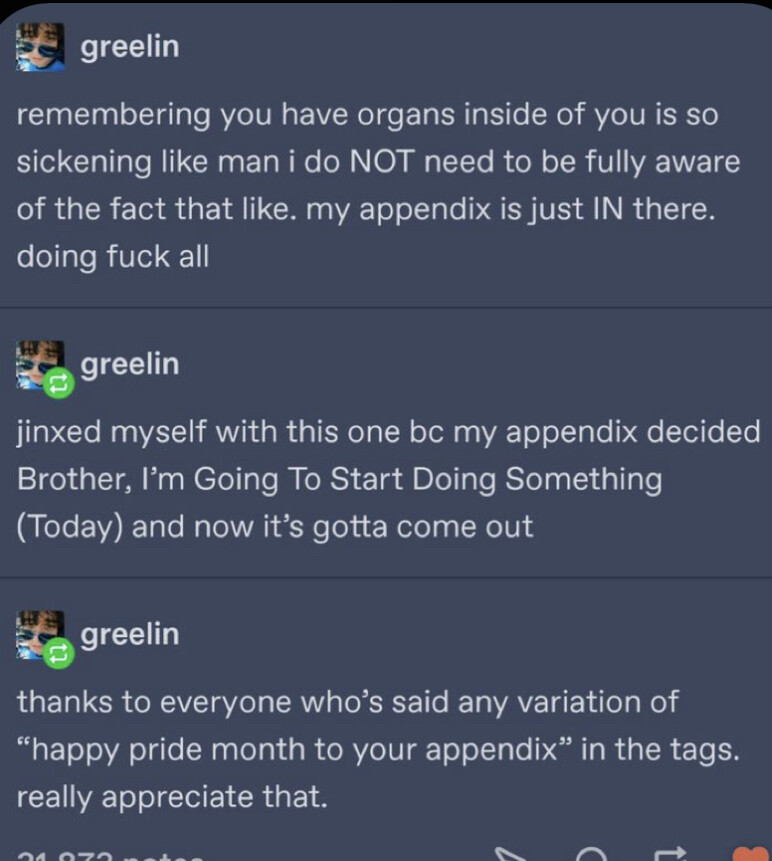The height and width of the screenshot is (861, 772).
Task: Open greelin's username on the 'thanks to everyone' reblog
Action: click(x=129, y=634)
